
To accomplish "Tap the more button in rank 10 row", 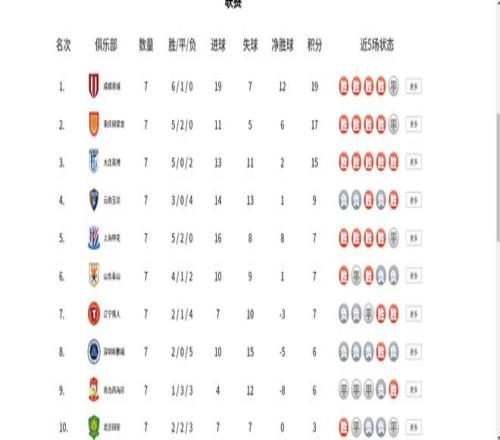I will (414, 427).
